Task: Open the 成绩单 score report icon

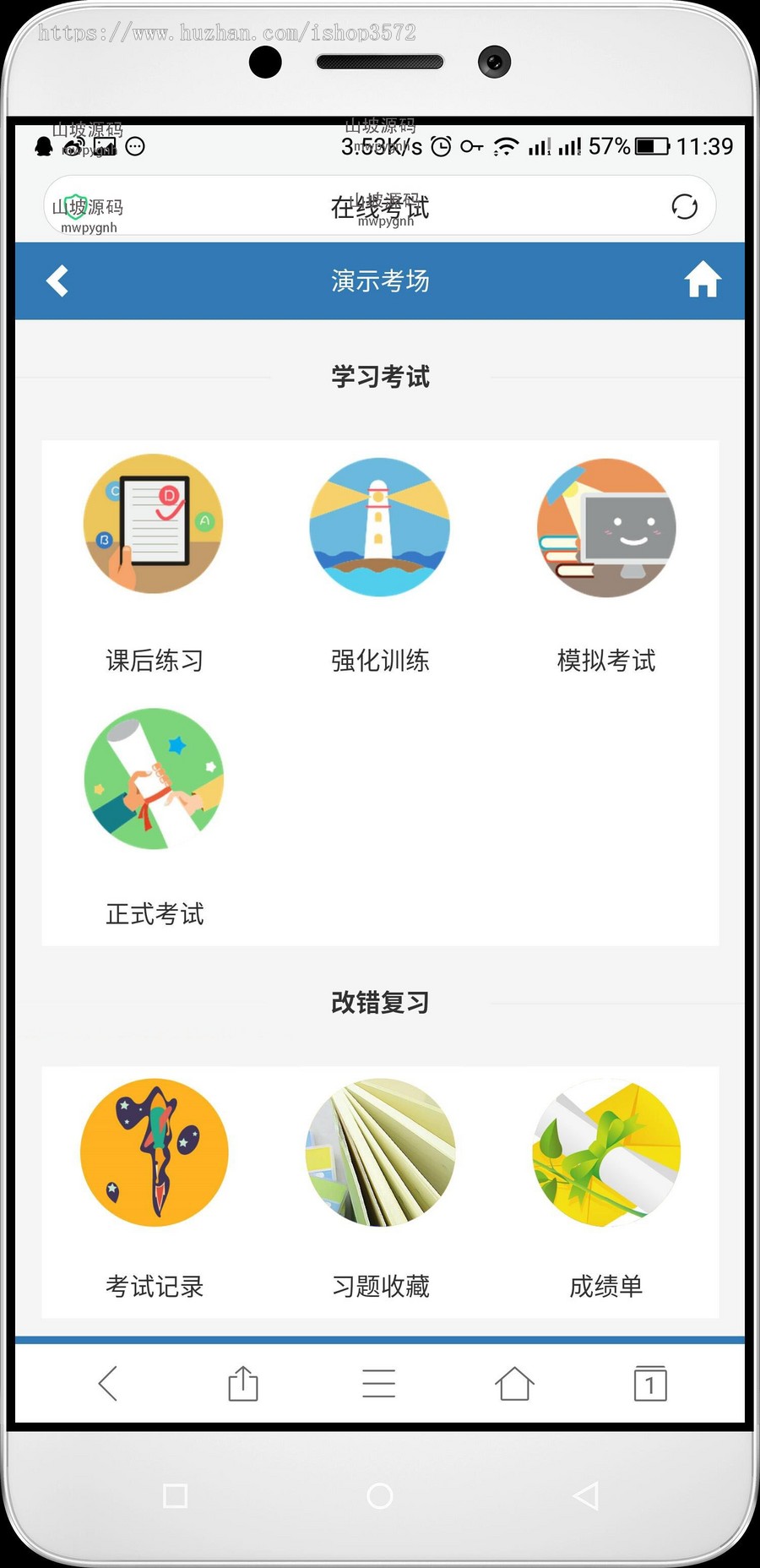Action: click(x=606, y=1152)
